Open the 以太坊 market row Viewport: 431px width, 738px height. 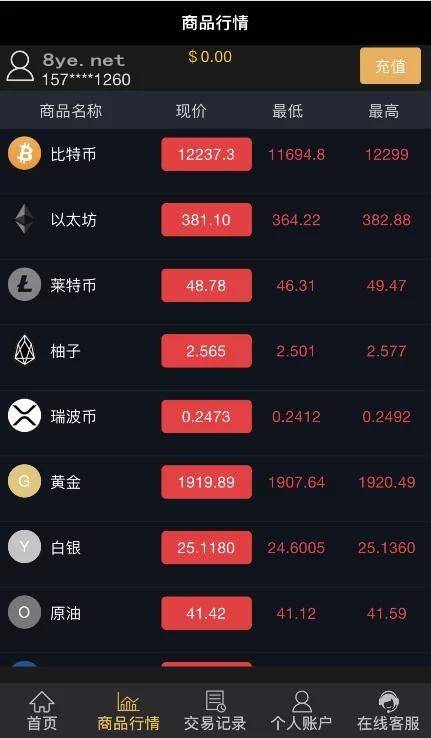(x=216, y=220)
